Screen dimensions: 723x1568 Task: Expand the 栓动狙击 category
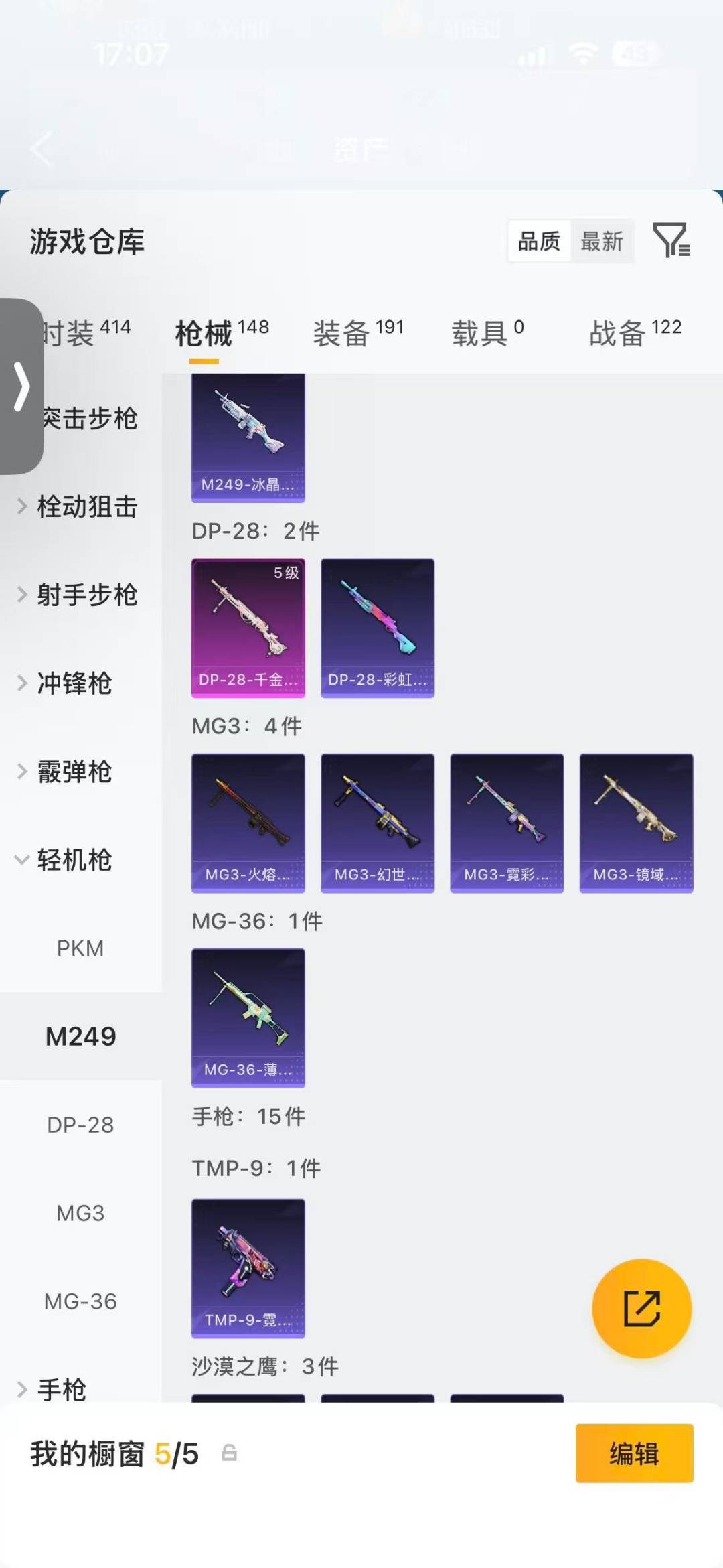87,508
